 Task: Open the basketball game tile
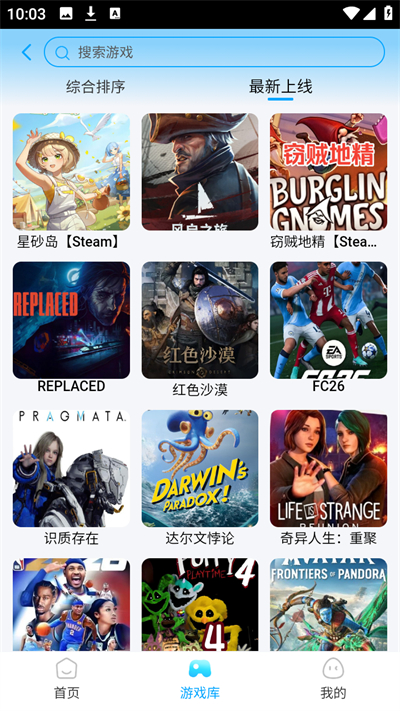71,605
